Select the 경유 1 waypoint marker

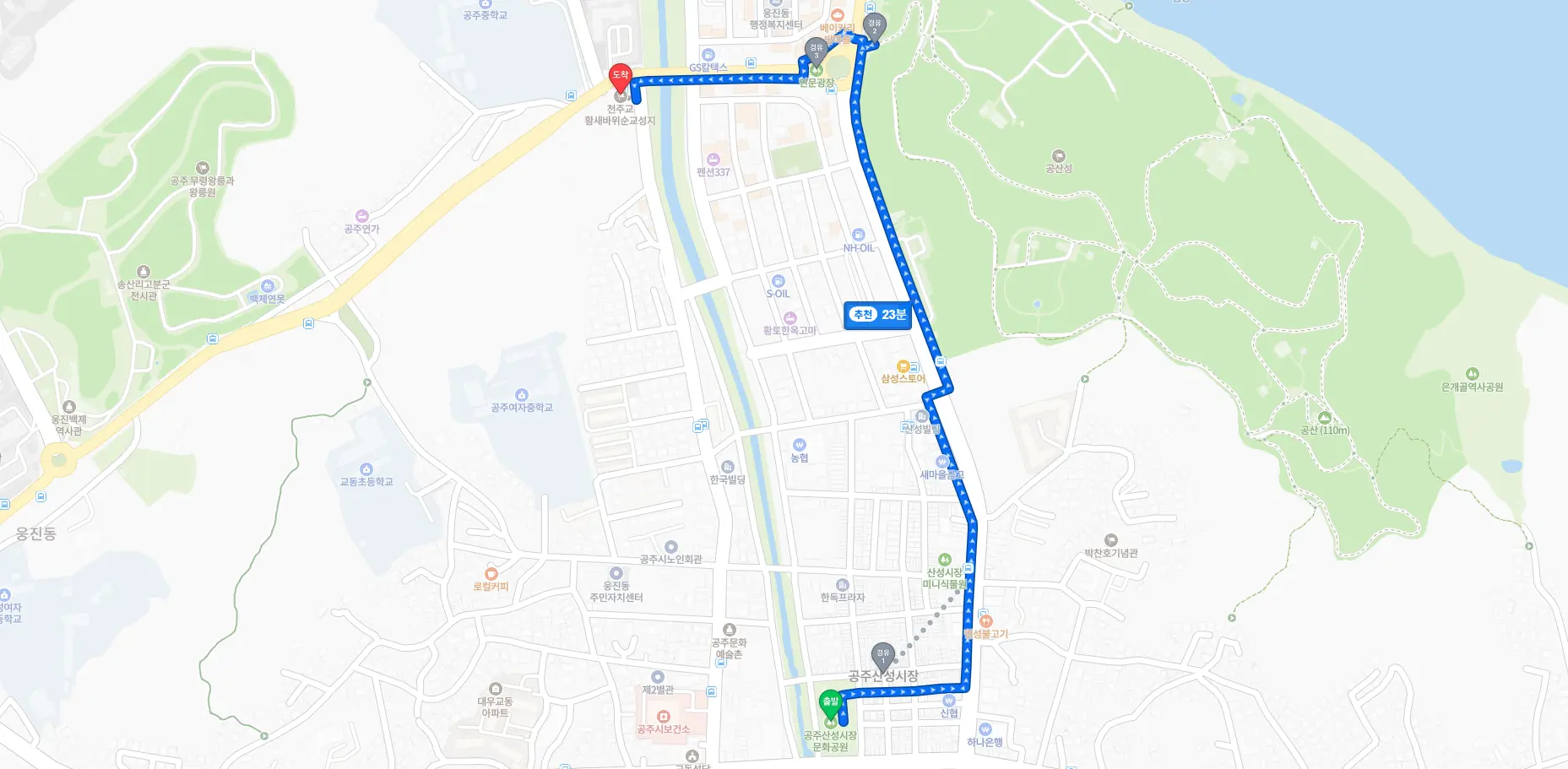pyautogui.click(x=882, y=654)
